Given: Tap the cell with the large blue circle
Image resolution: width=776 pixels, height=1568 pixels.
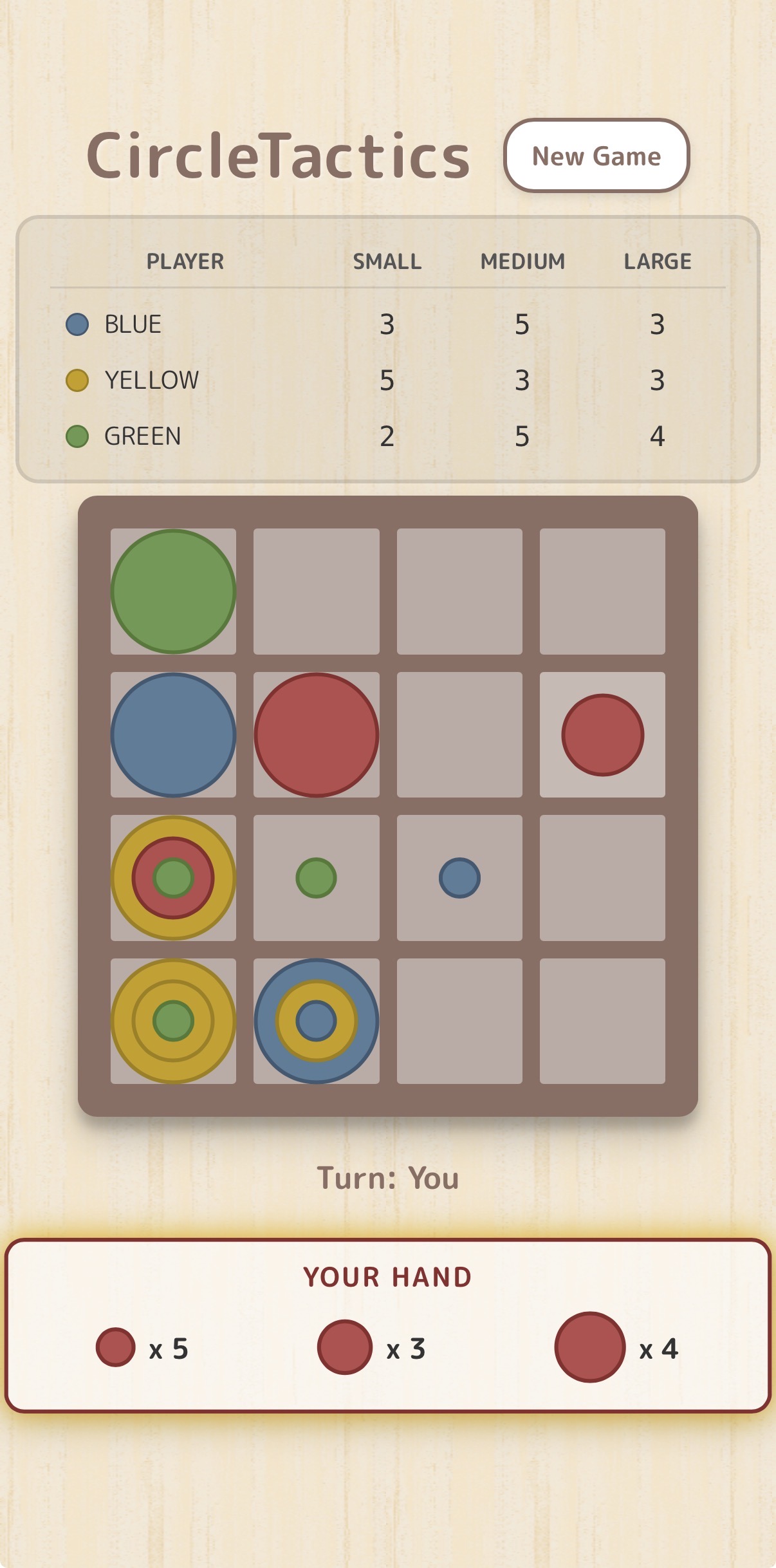Looking at the screenshot, I should tap(173, 734).
